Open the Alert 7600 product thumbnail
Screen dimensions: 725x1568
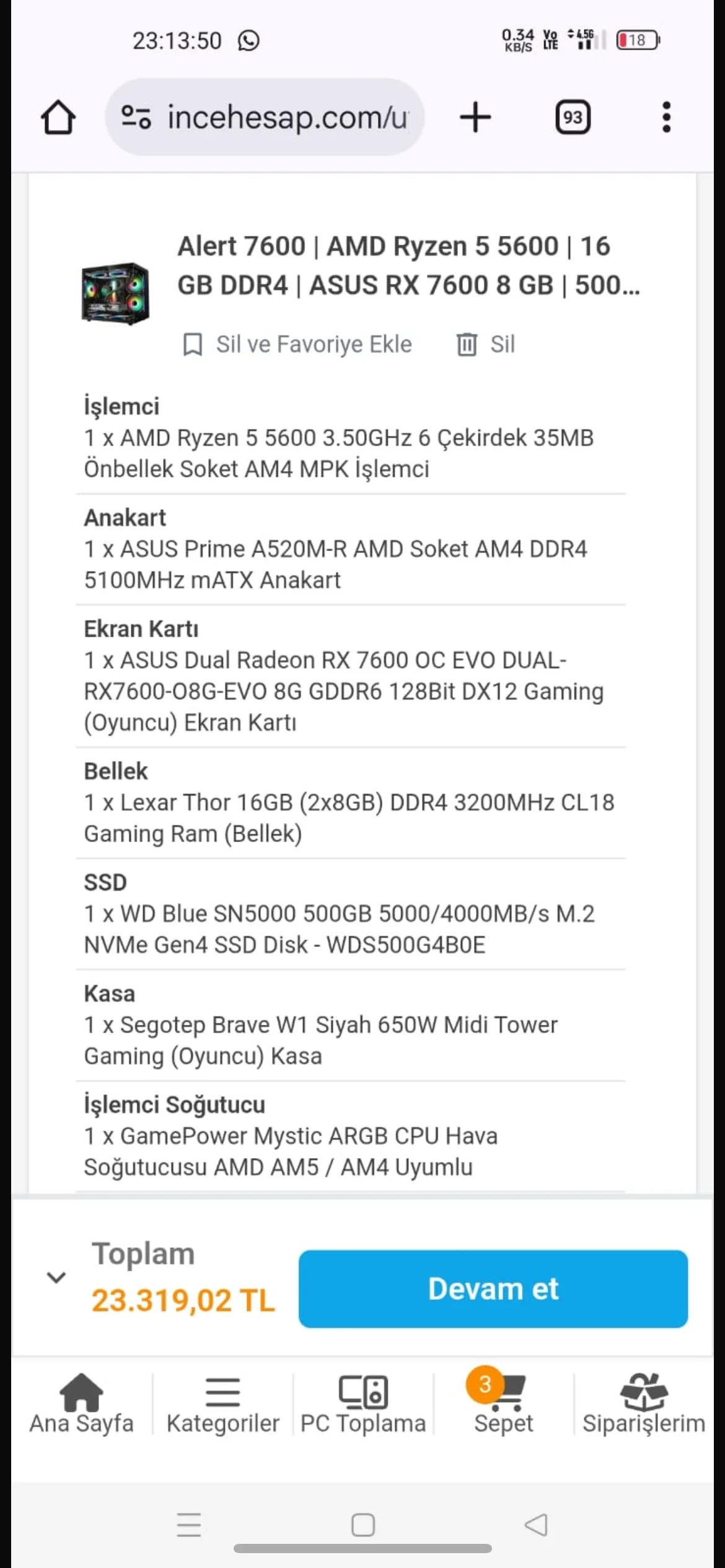coord(116,293)
